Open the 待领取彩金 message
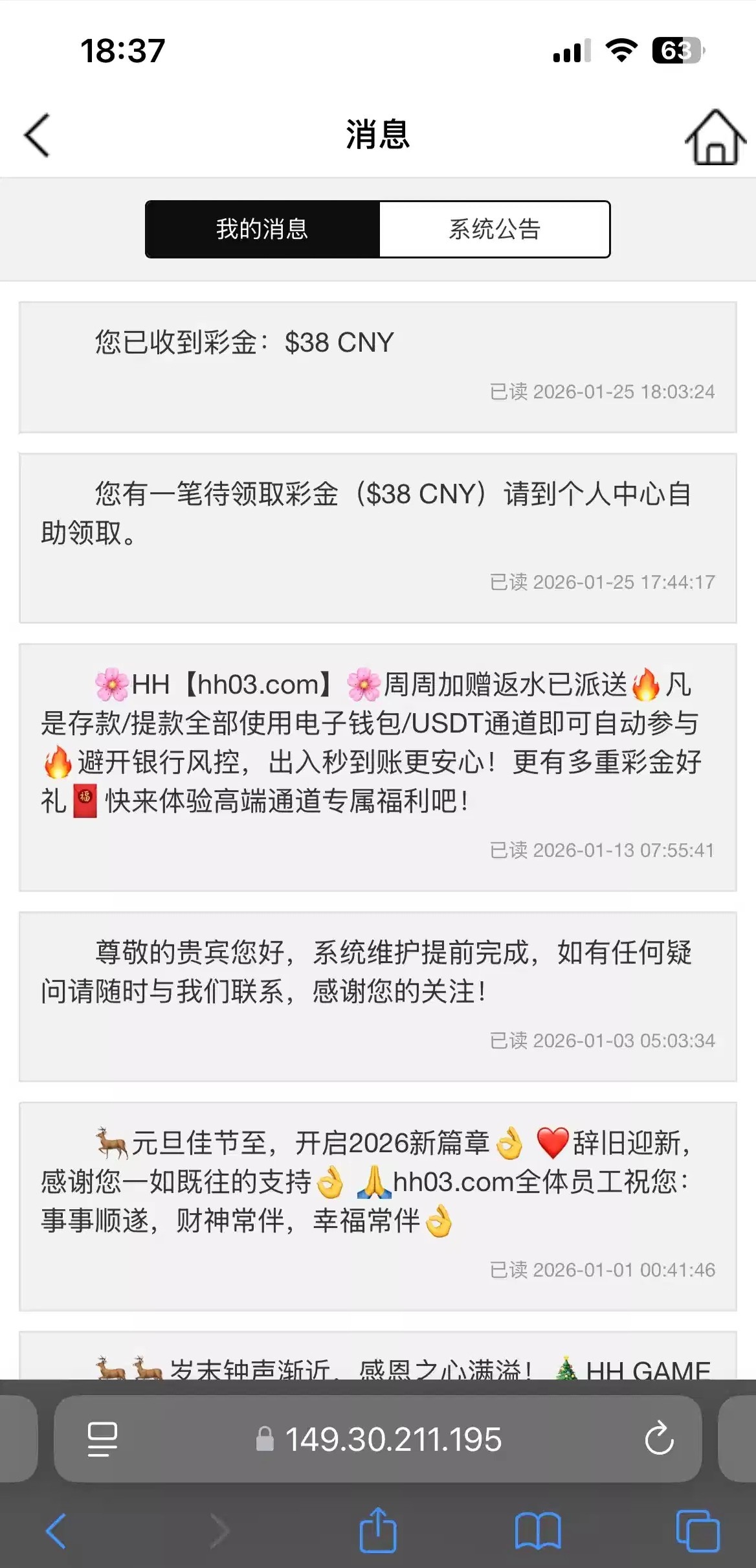The height and width of the screenshot is (1568, 756). pyautogui.click(x=377, y=538)
